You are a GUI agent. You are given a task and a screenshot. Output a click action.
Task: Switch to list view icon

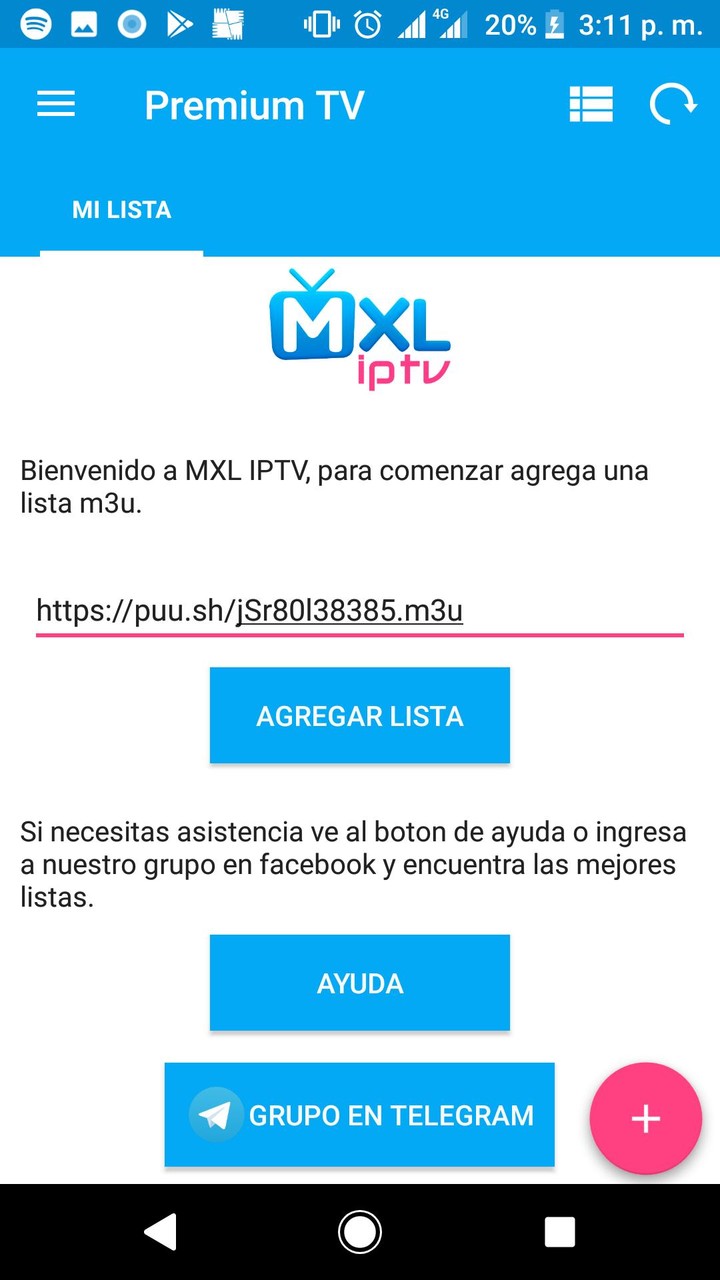click(591, 104)
